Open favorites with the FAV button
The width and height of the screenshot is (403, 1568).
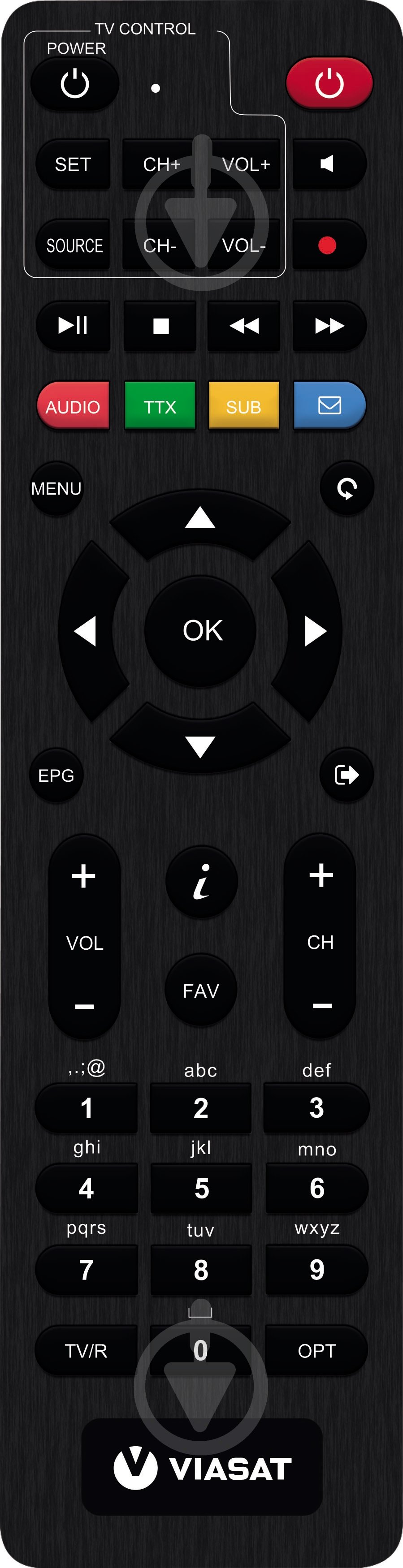click(x=201, y=991)
